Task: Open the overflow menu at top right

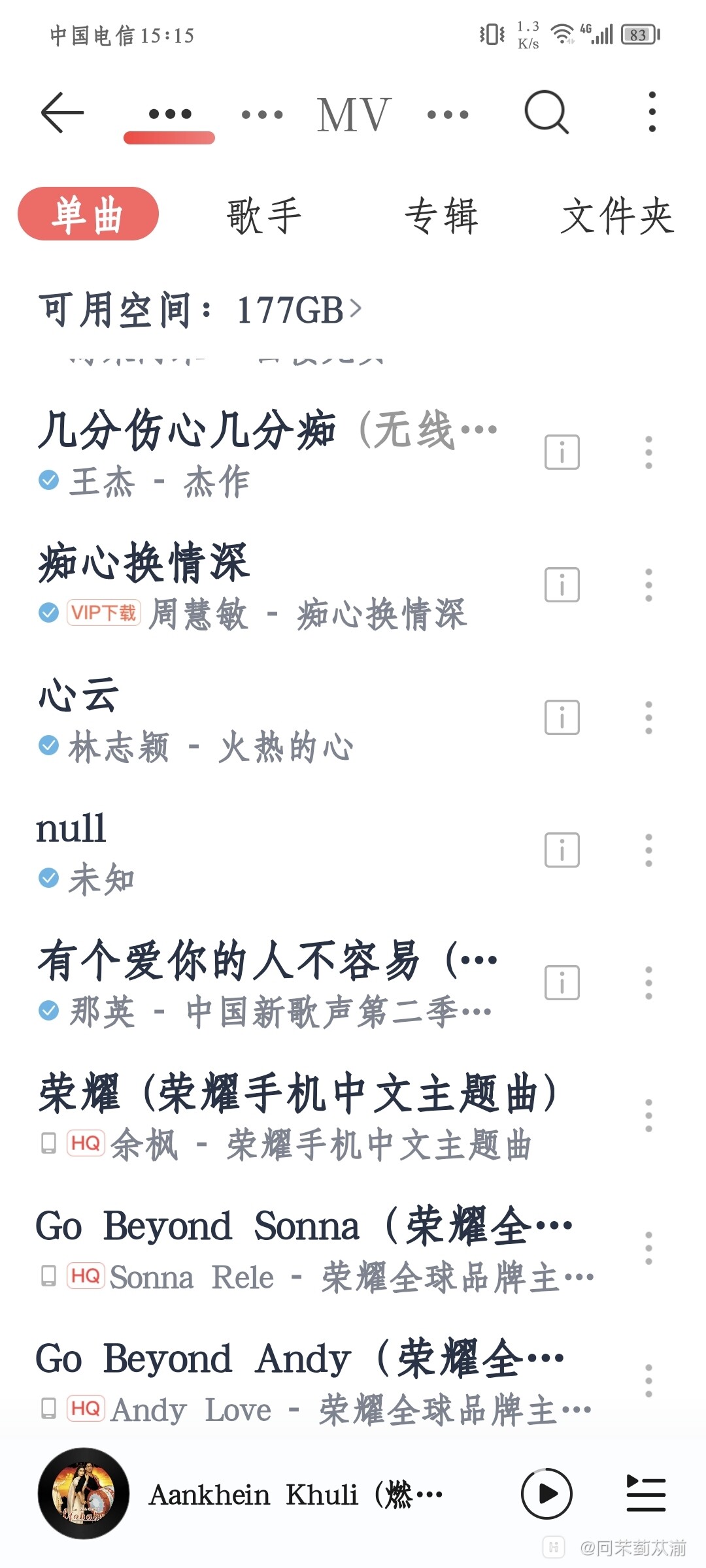Action: tap(652, 112)
